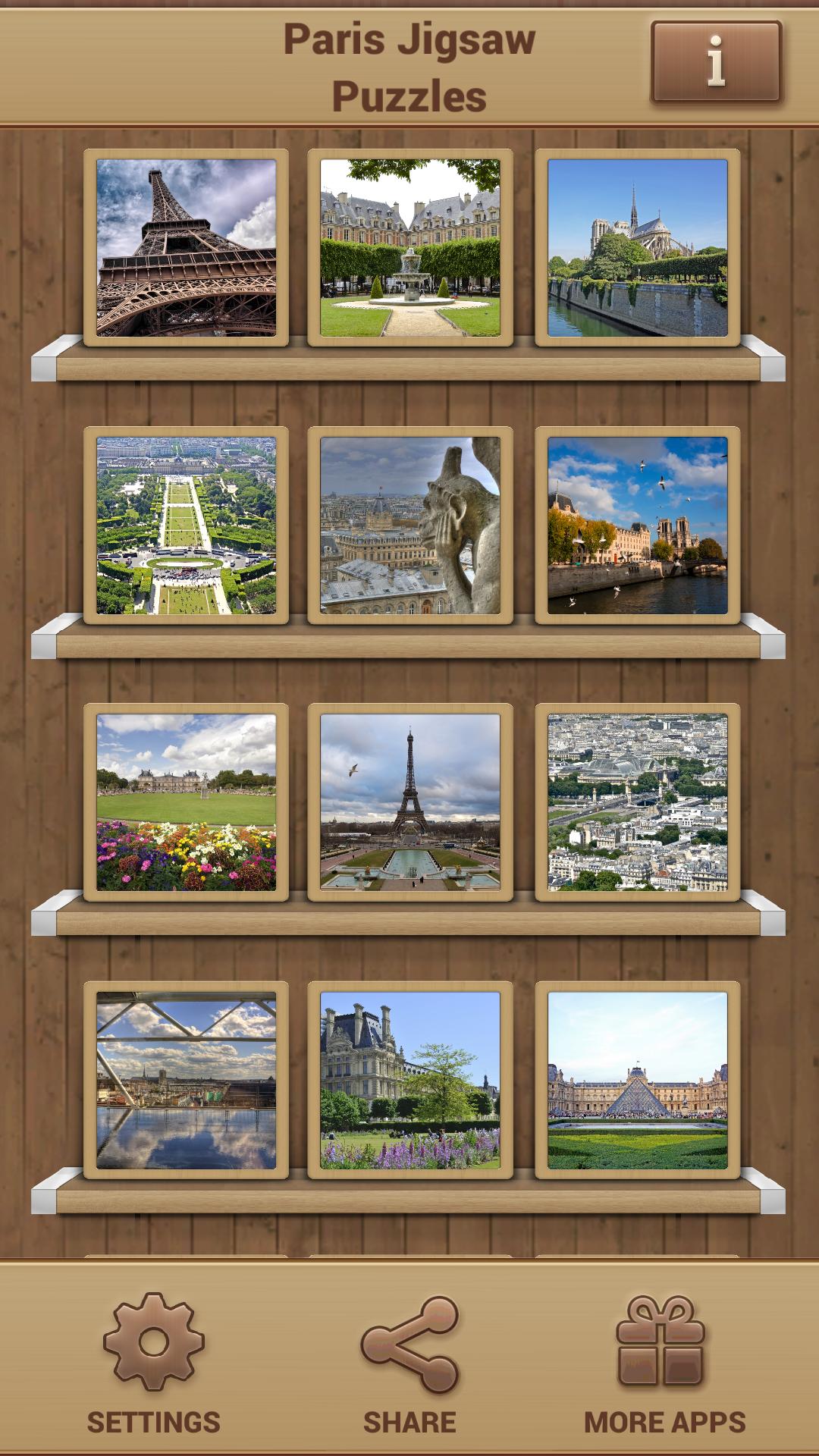The width and height of the screenshot is (819, 1456).
Task: Open the gargoyle overlooking rooftops puzzle
Action: [409, 526]
